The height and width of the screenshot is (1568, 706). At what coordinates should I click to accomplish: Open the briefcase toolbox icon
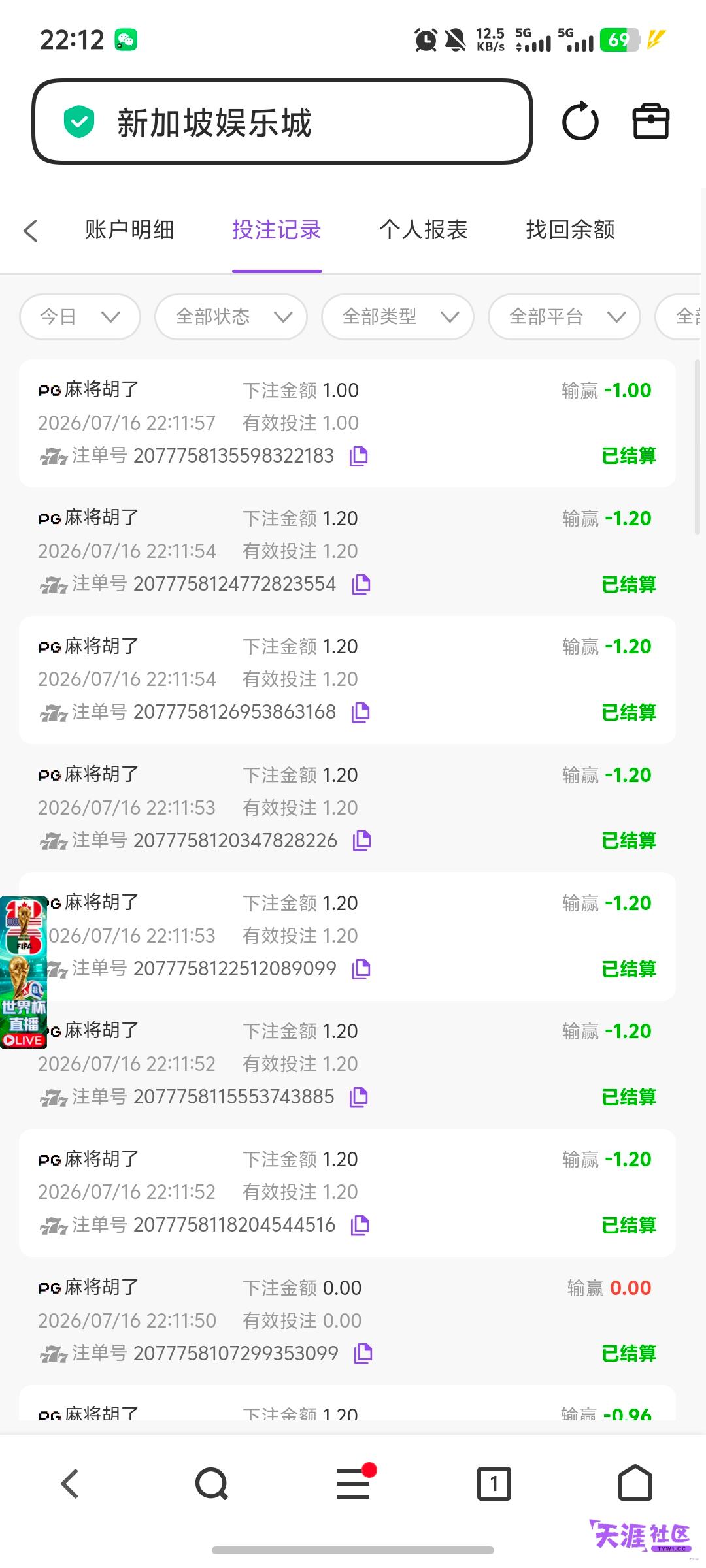[x=651, y=122]
